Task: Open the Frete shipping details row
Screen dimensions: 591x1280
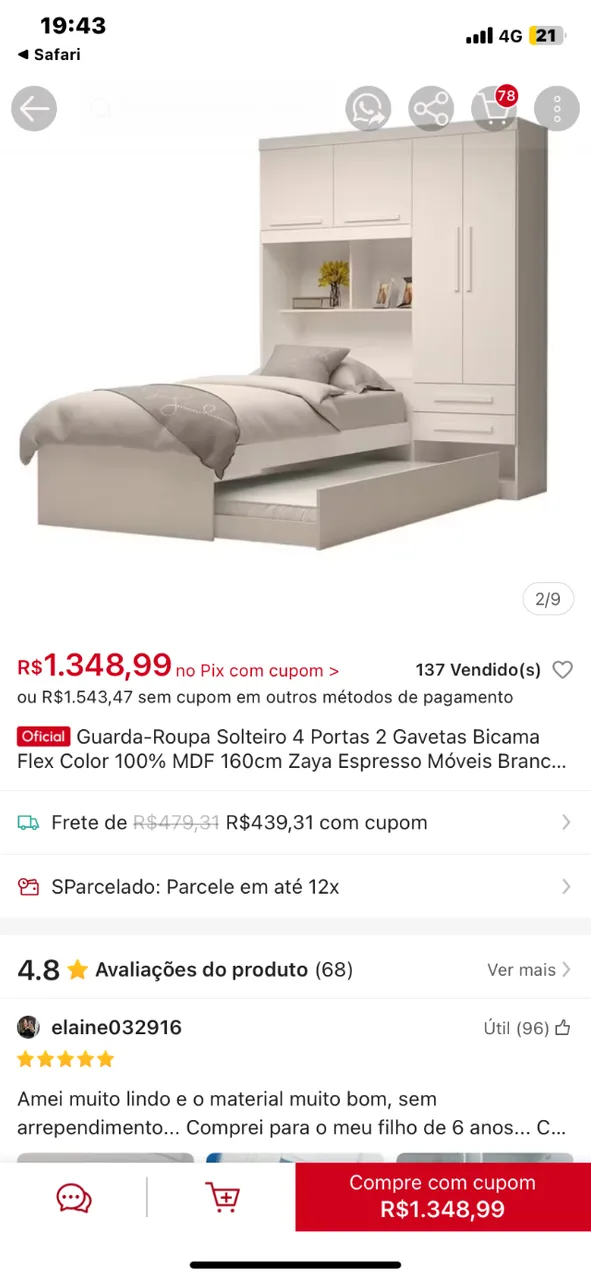Action: [x=295, y=822]
